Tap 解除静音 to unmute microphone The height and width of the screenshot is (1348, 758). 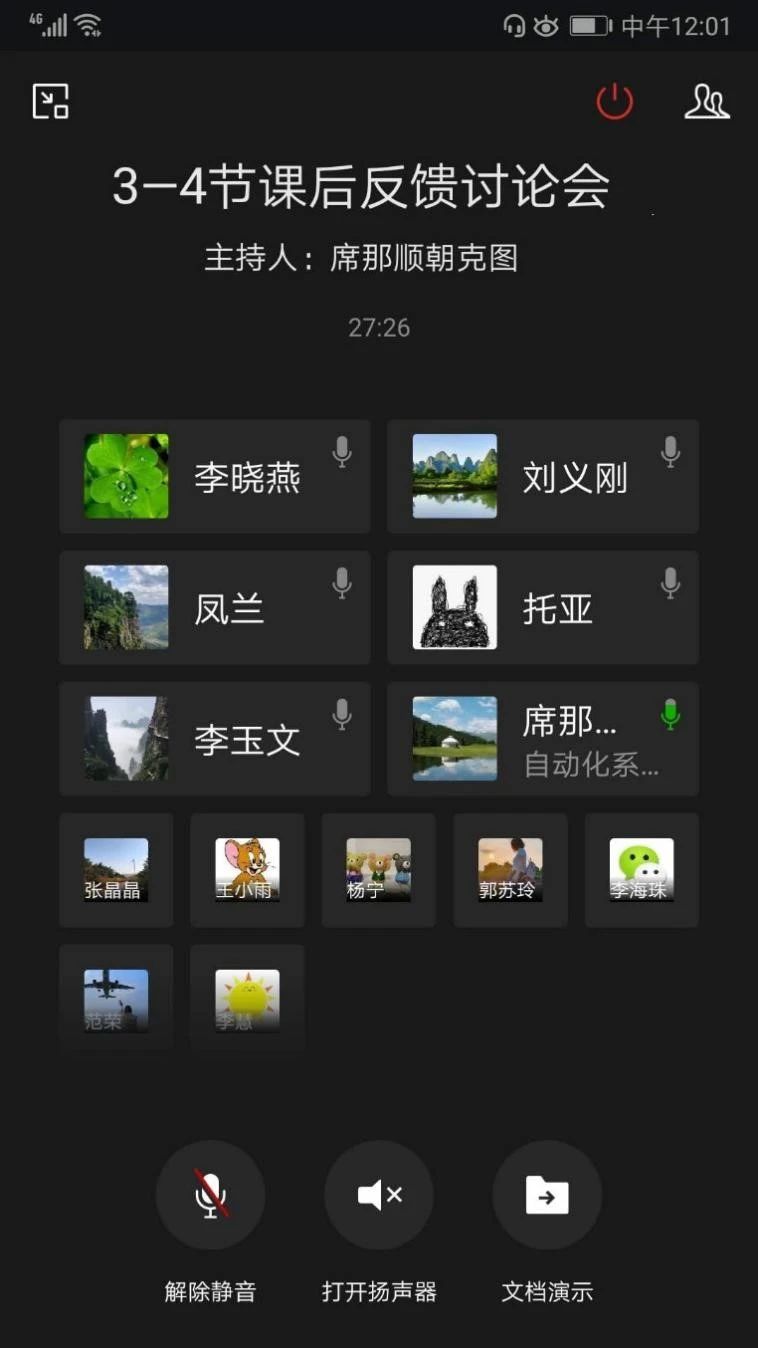210,1195
